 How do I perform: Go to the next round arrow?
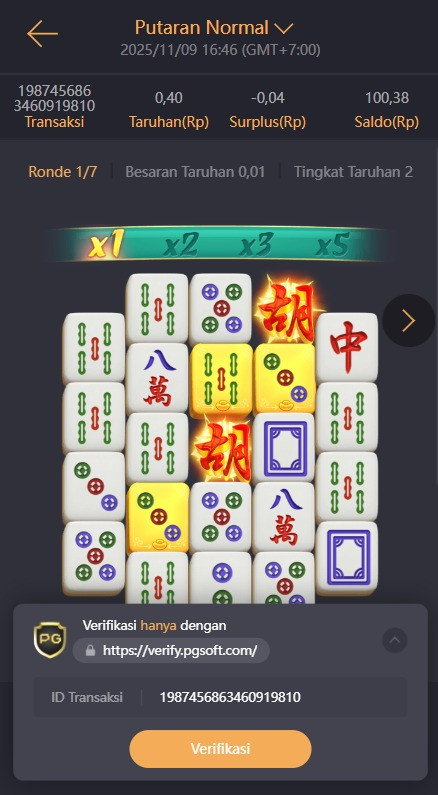coord(409,320)
